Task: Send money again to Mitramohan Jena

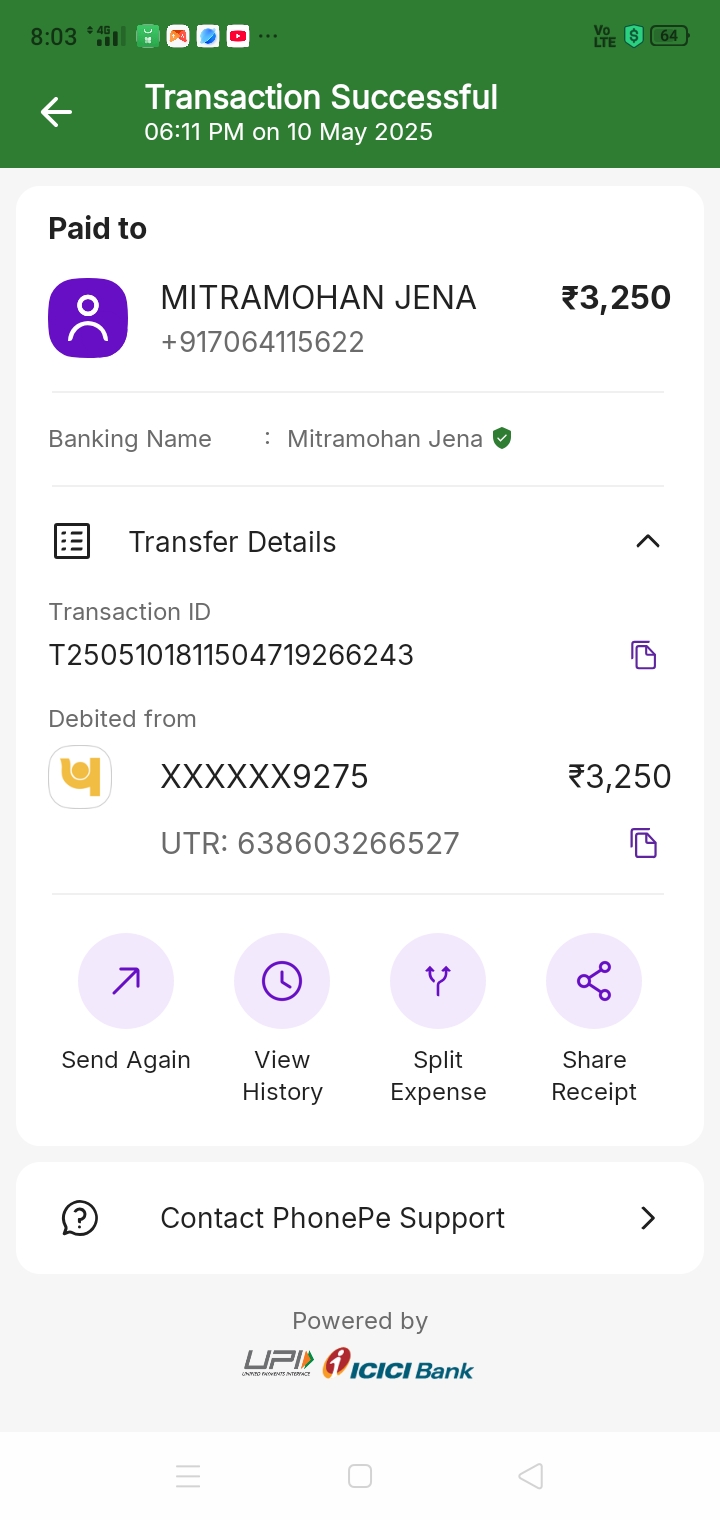Action: [x=126, y=981]
